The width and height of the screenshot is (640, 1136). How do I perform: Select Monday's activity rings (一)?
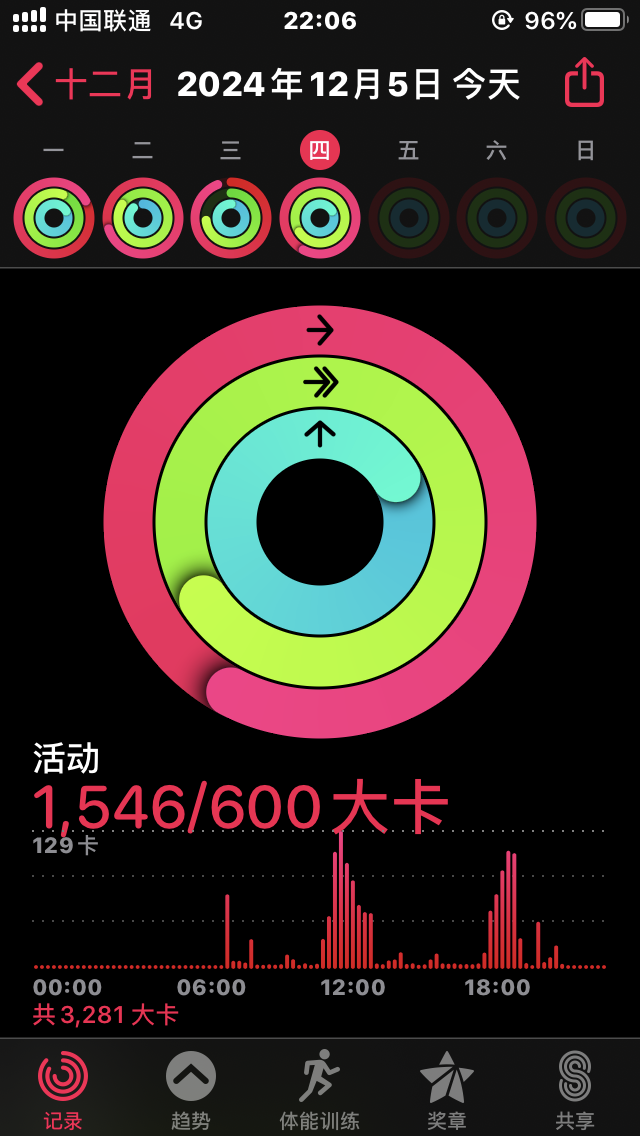pos(54,217)
